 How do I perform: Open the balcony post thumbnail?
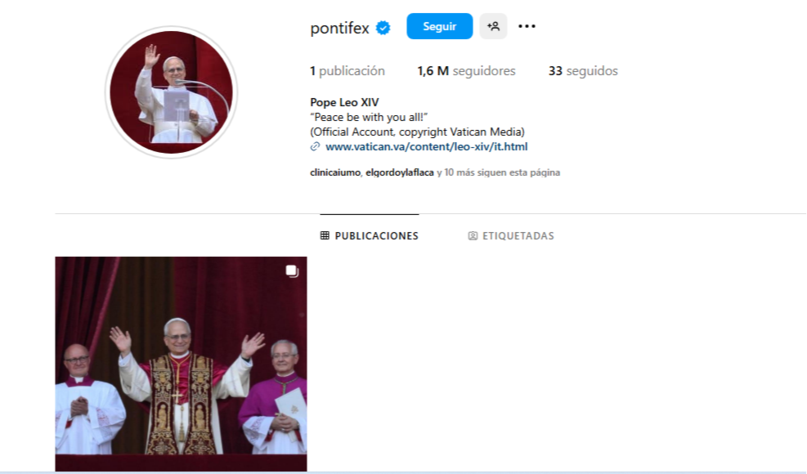pyautogui.click(x=181, y=363)
